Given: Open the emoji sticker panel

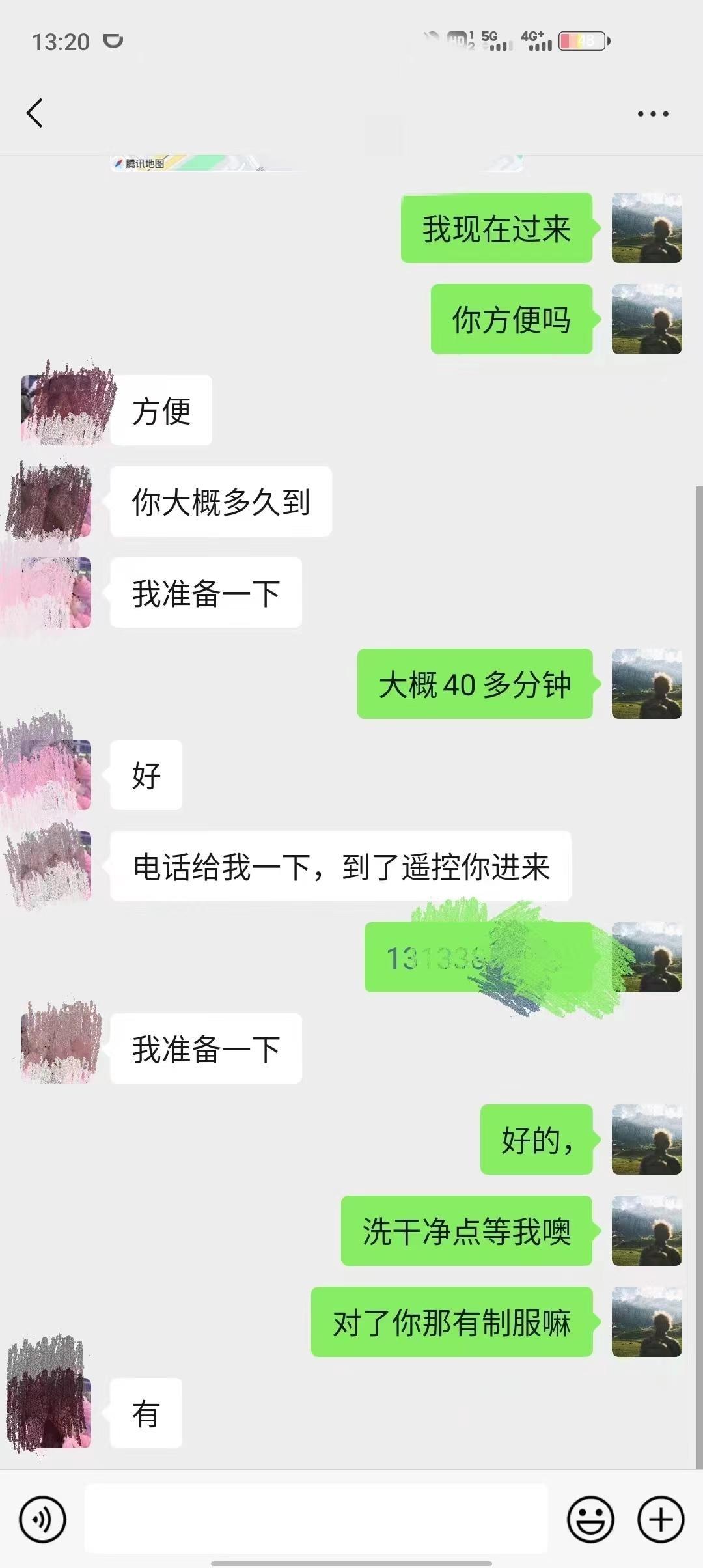Looking at the screenshot, I should click(590, 1519).
